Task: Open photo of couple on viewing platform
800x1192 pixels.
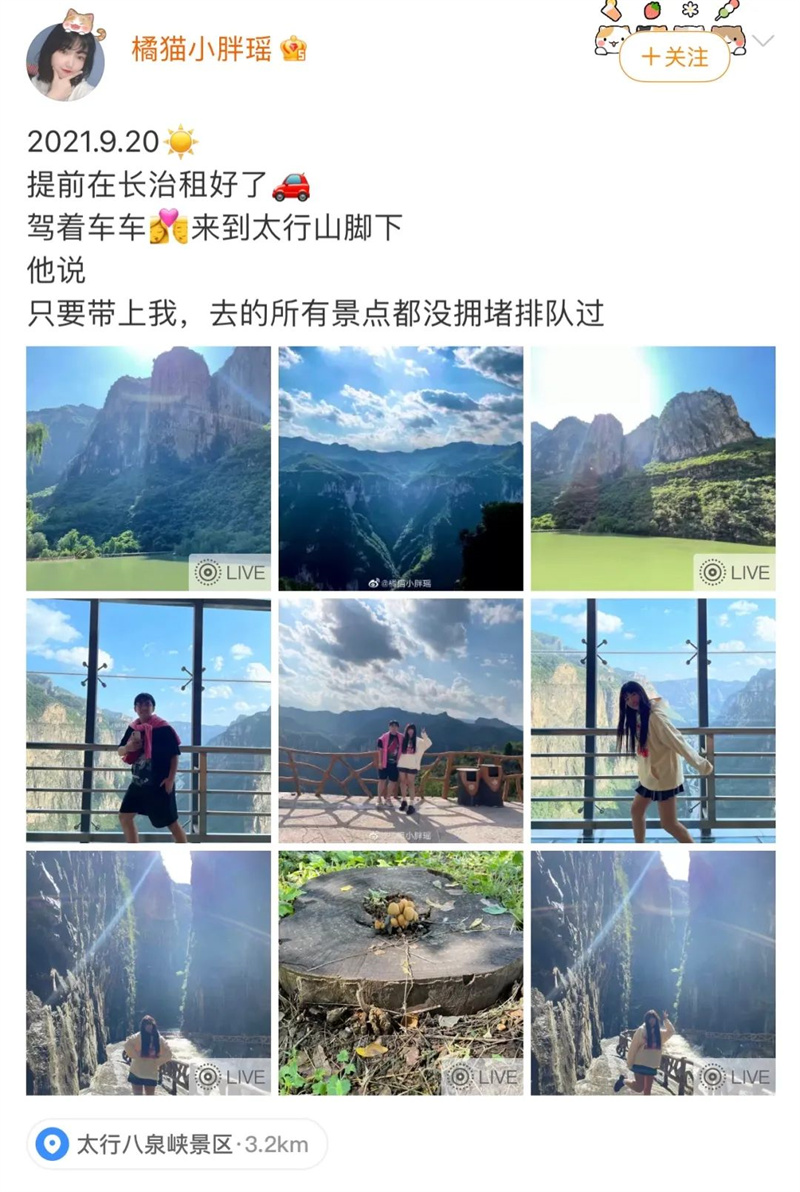Action: tap(400, 720)
